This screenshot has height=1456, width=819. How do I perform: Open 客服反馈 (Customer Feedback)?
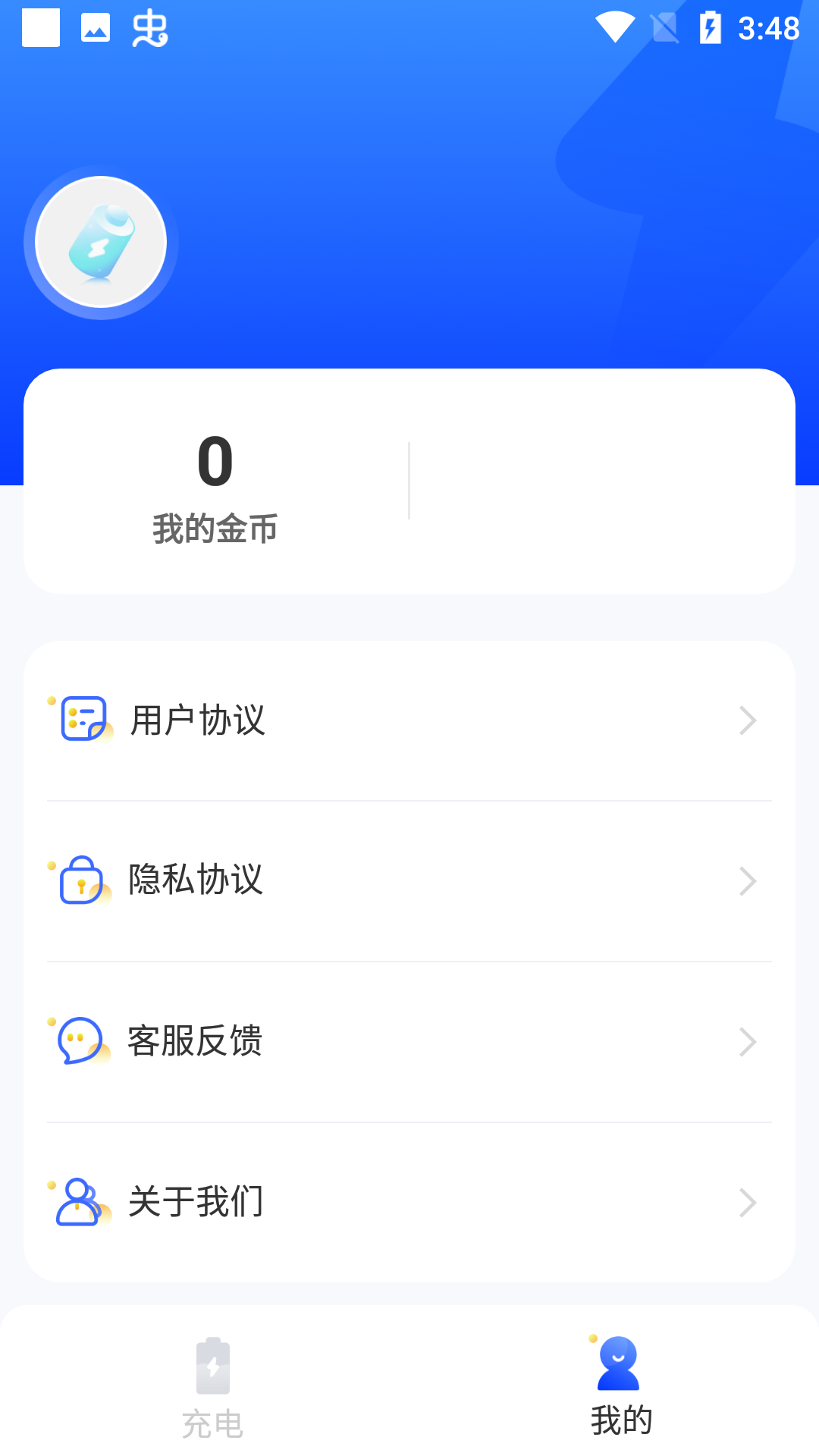[x=409, y=1041]
